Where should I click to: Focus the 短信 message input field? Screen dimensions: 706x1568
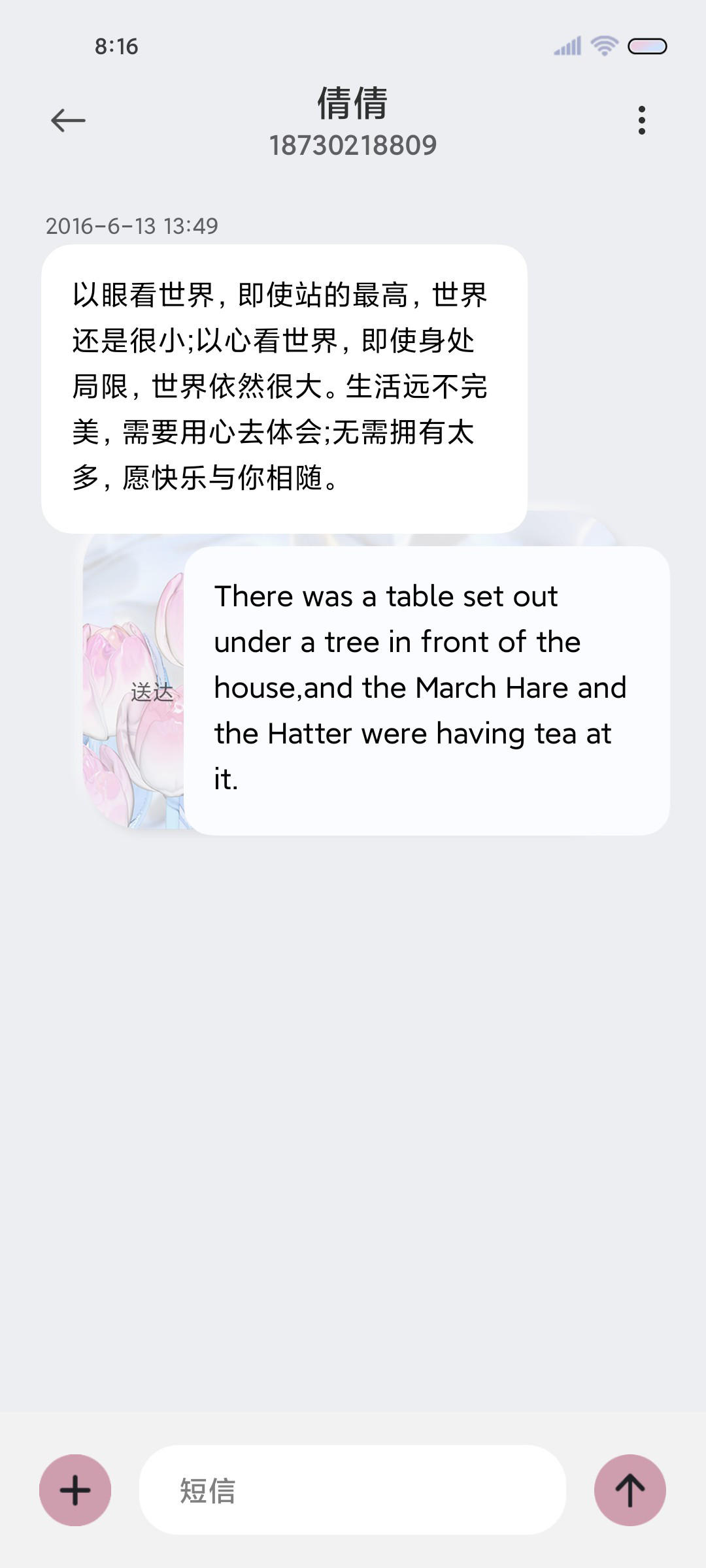352,1490
